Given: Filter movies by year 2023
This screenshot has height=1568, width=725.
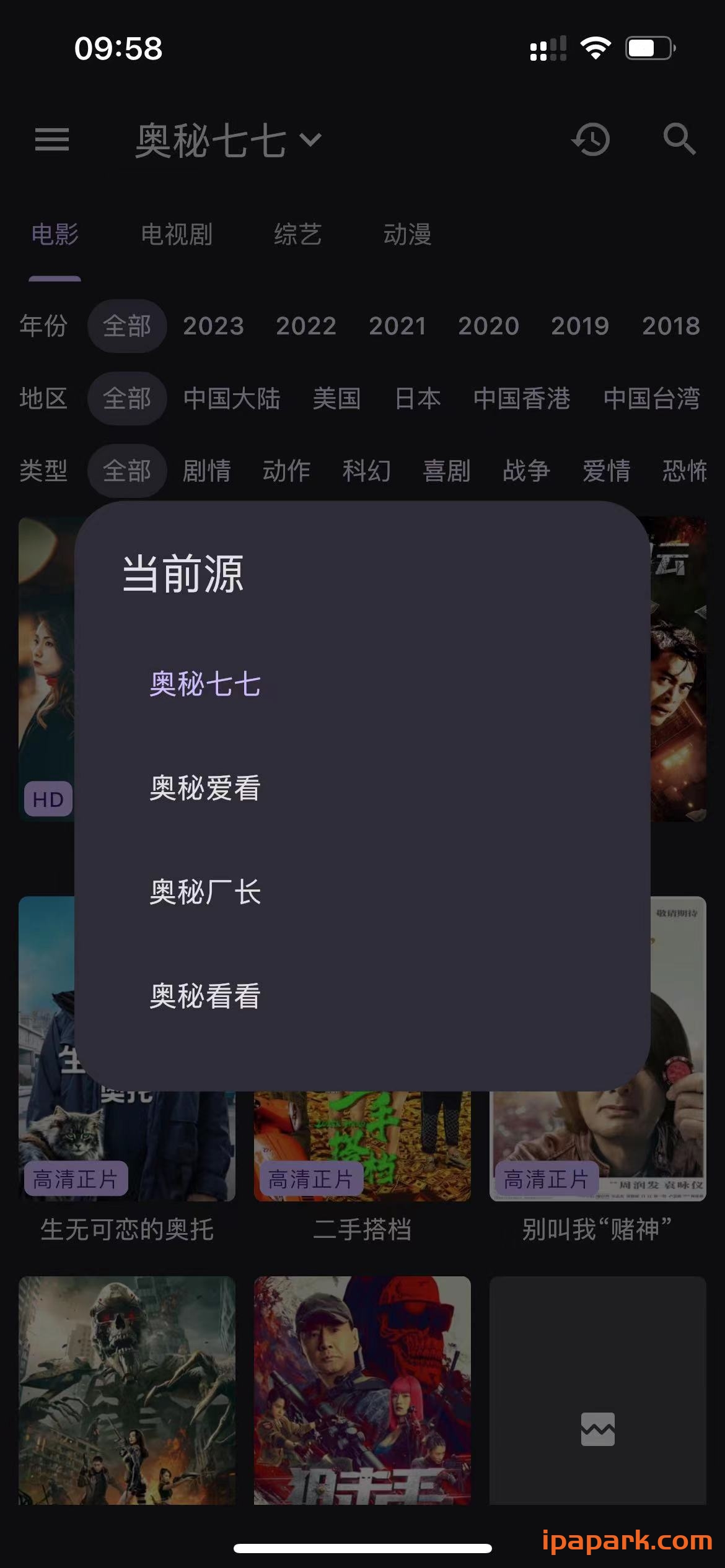Looking at the screenshot, I should (x=214, y=326).
